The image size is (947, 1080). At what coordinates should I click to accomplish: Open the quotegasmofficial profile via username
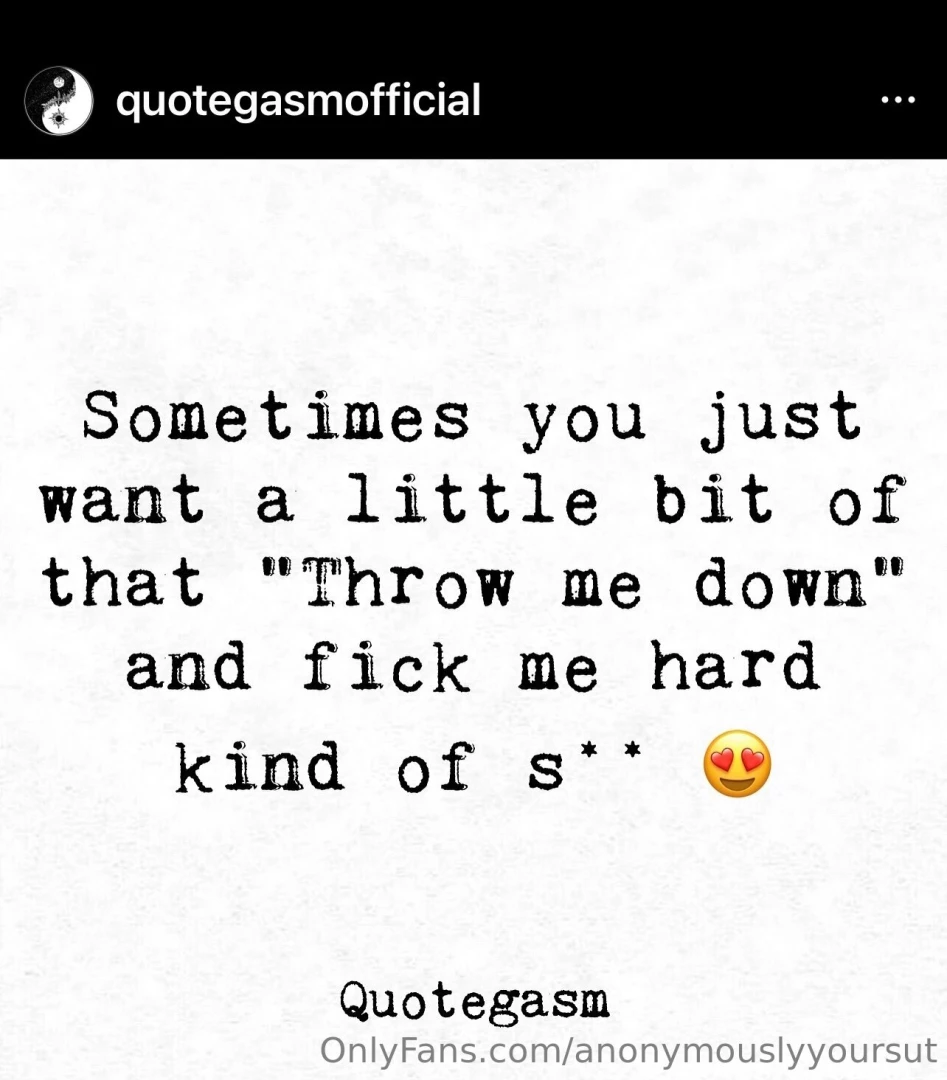point(298,101)
